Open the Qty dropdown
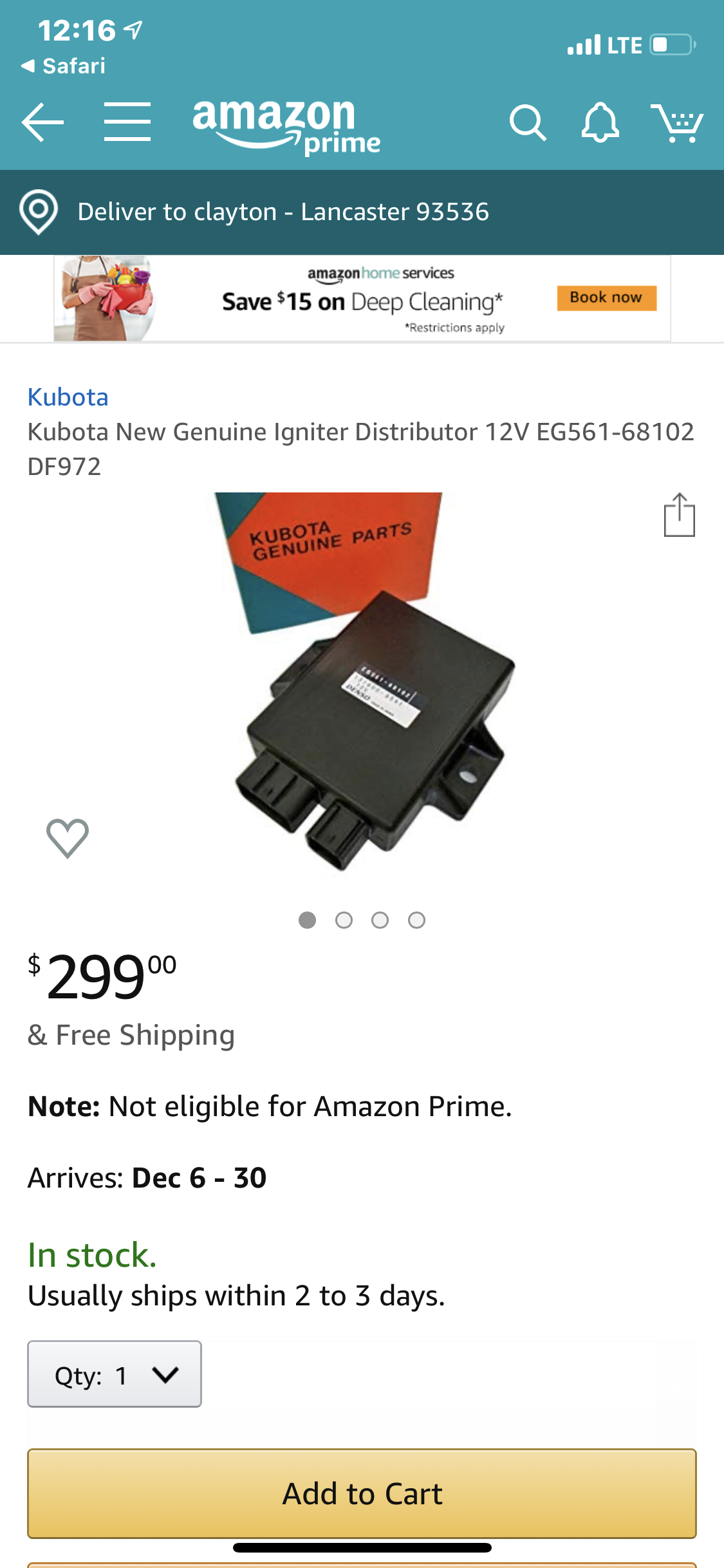This screenshot has height=1568, width=724. (x=115, y=1374)
